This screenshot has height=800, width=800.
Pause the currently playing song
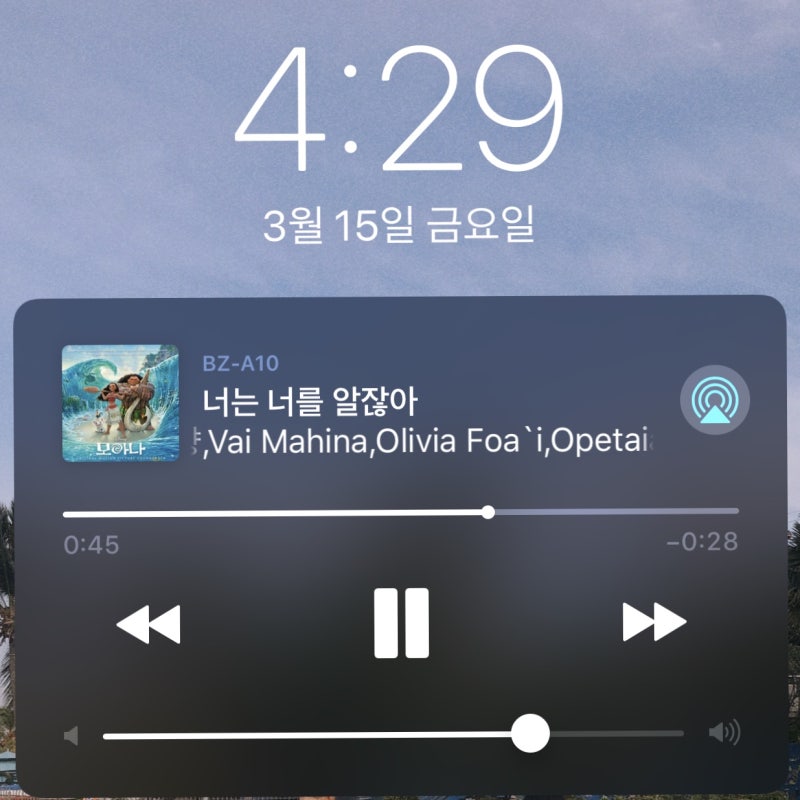401,623
